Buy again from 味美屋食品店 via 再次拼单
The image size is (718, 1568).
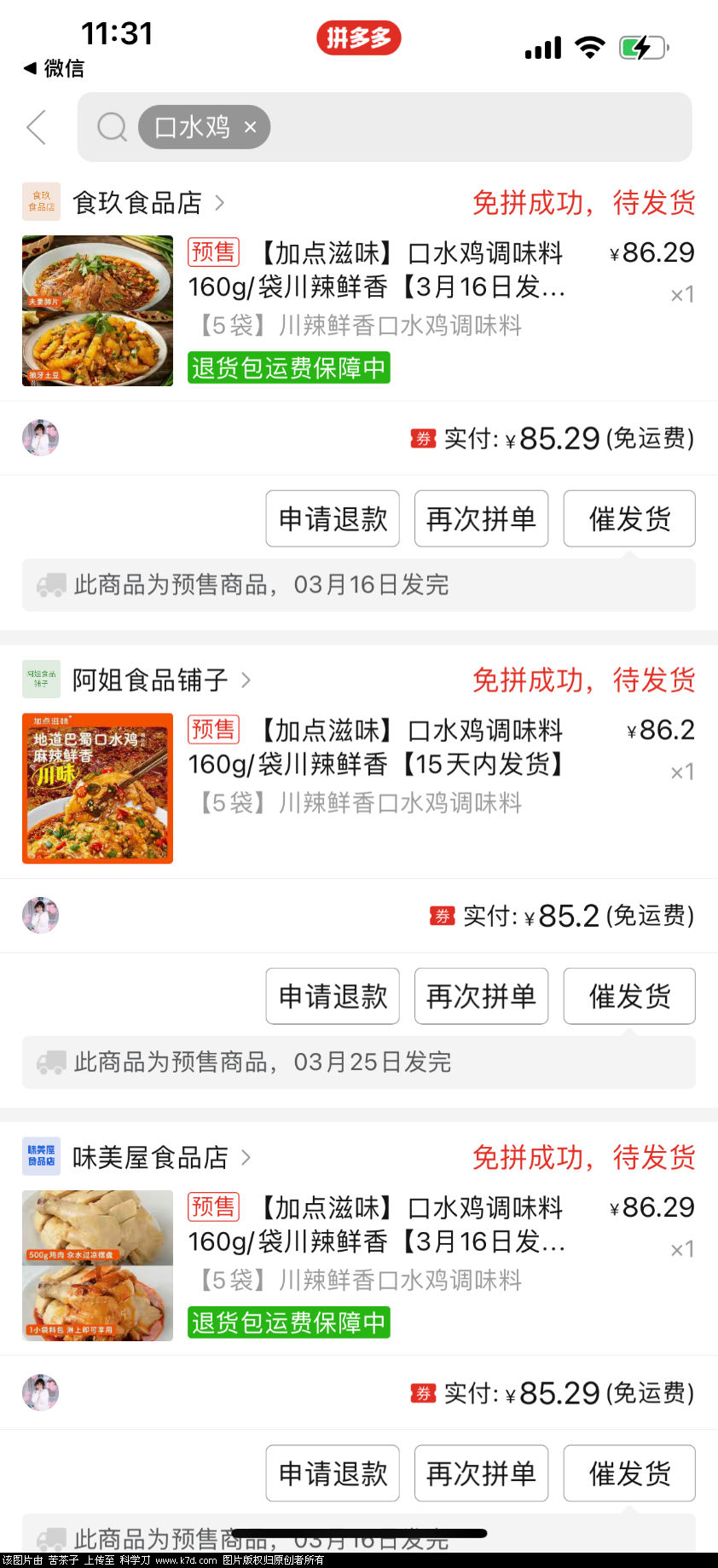pyautogui.click(x=481, y=1473)
